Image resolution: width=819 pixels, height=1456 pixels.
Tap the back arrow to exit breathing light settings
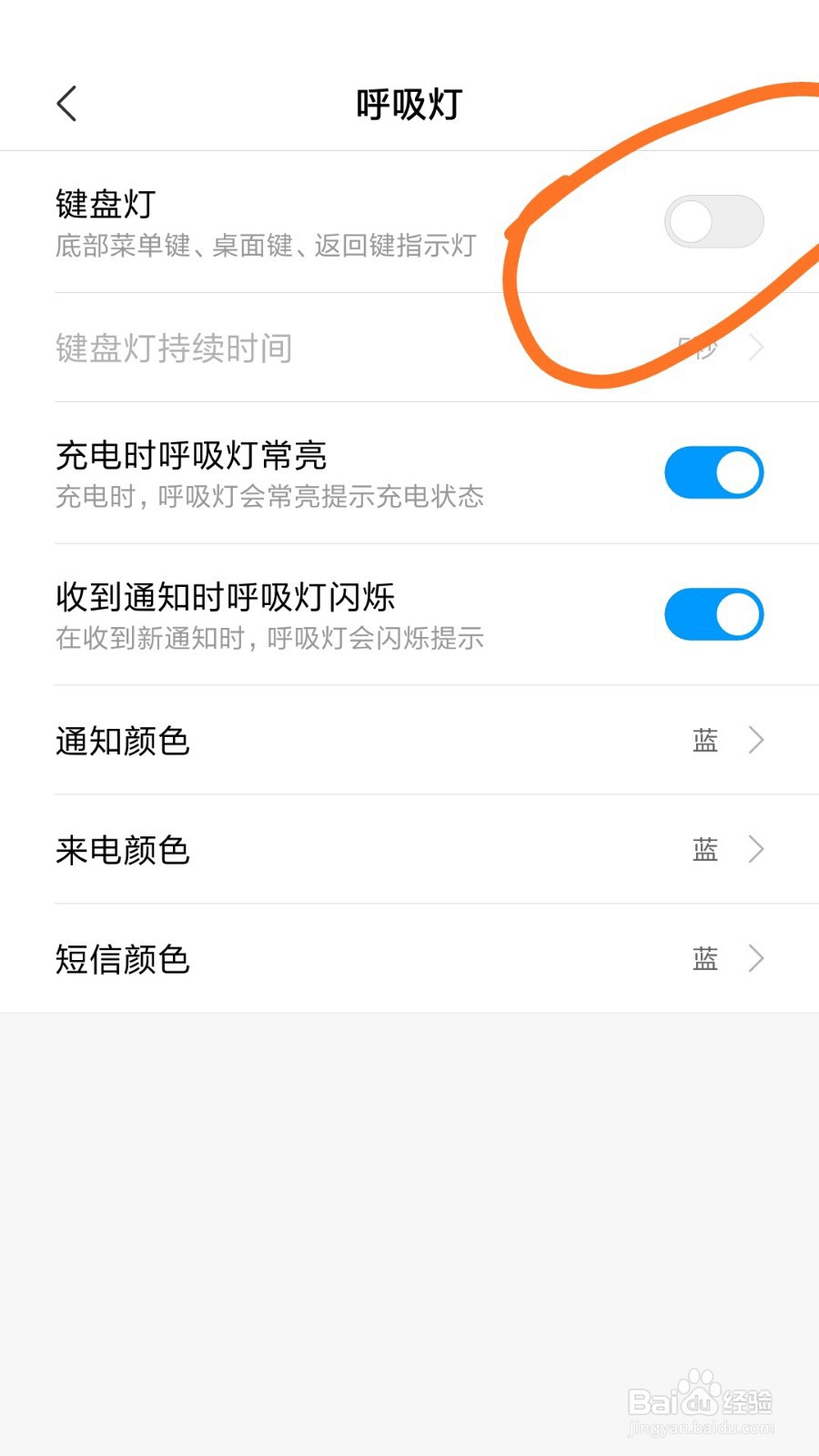[66, 104]
